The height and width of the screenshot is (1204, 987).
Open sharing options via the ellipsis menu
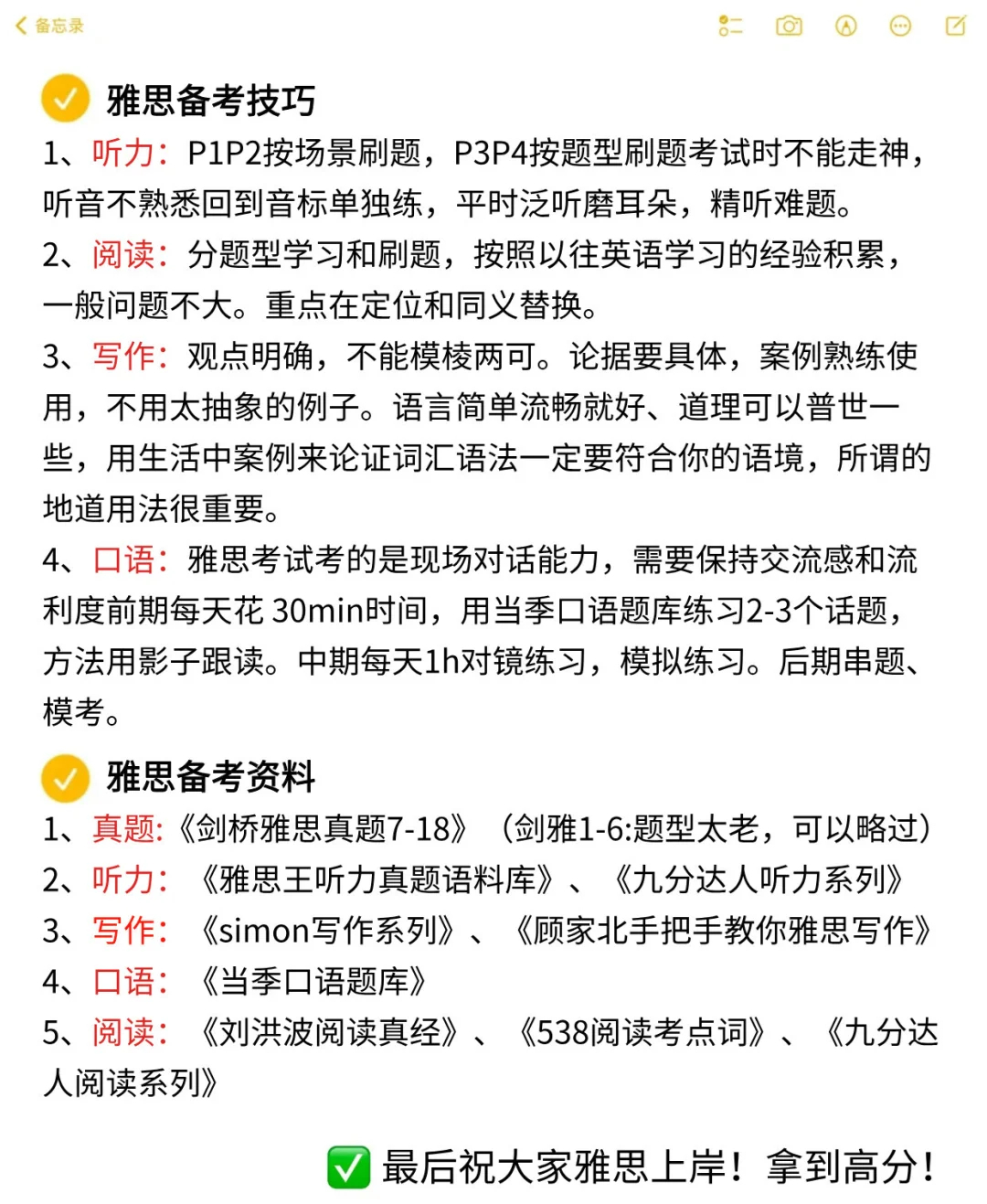click(x=900, y=27)
